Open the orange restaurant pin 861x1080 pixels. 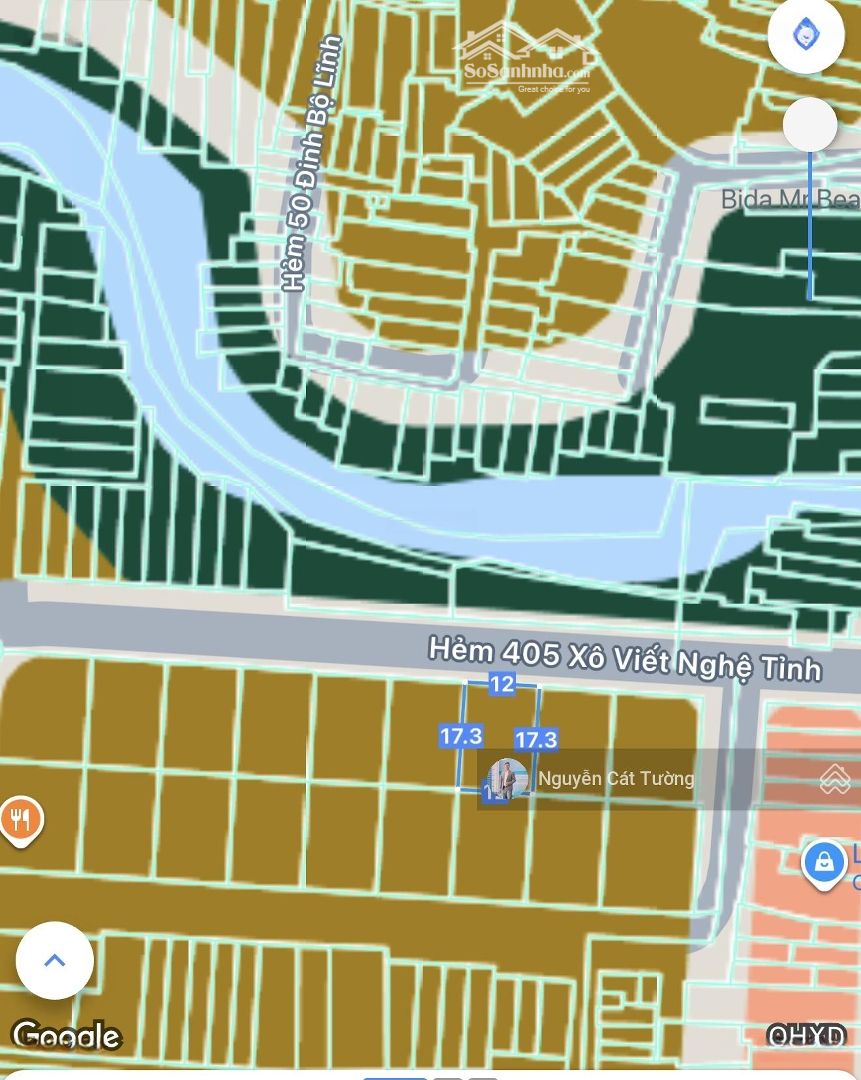tap(19, 819)
